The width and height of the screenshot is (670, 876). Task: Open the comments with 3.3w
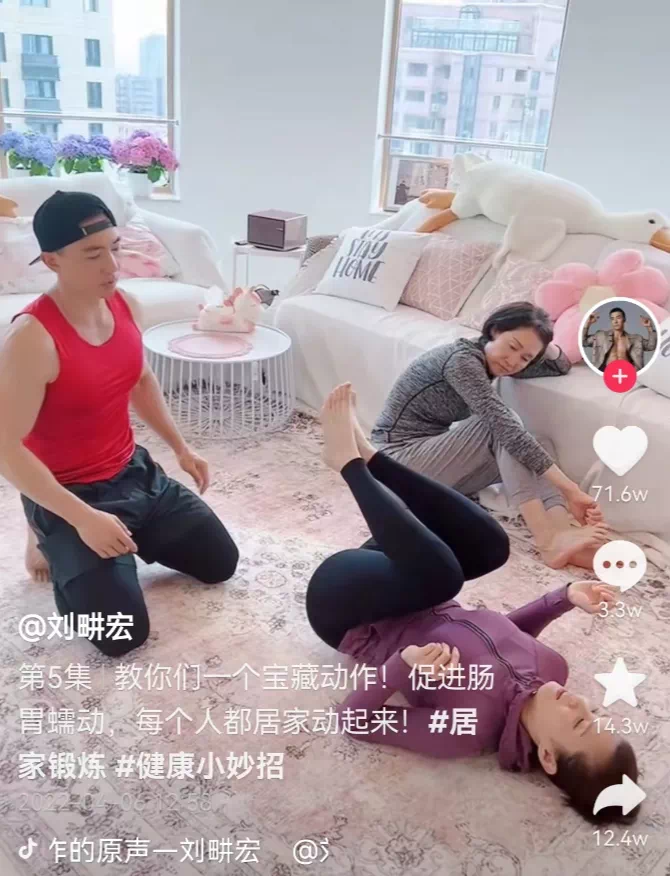(x=620, y=566)
